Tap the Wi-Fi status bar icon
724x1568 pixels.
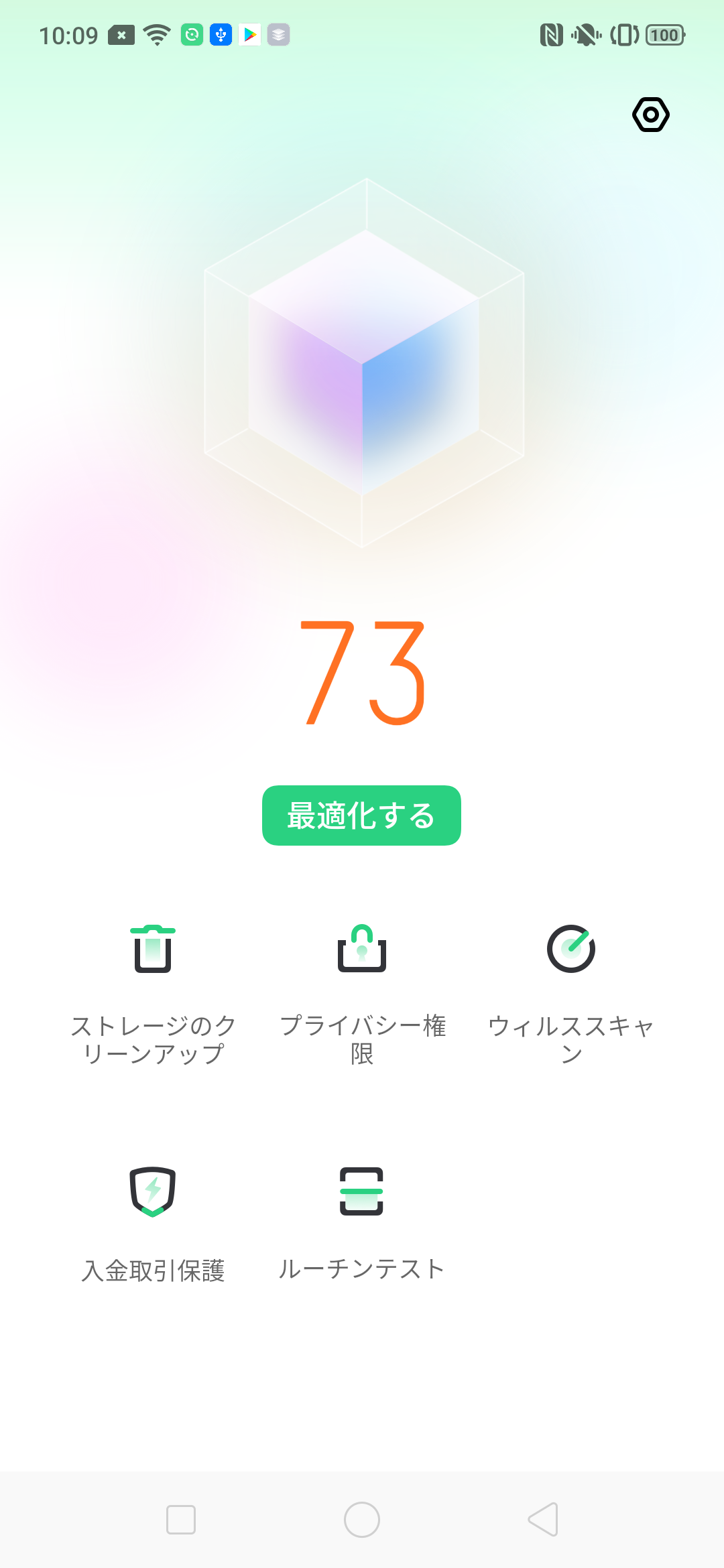[157, 35]
